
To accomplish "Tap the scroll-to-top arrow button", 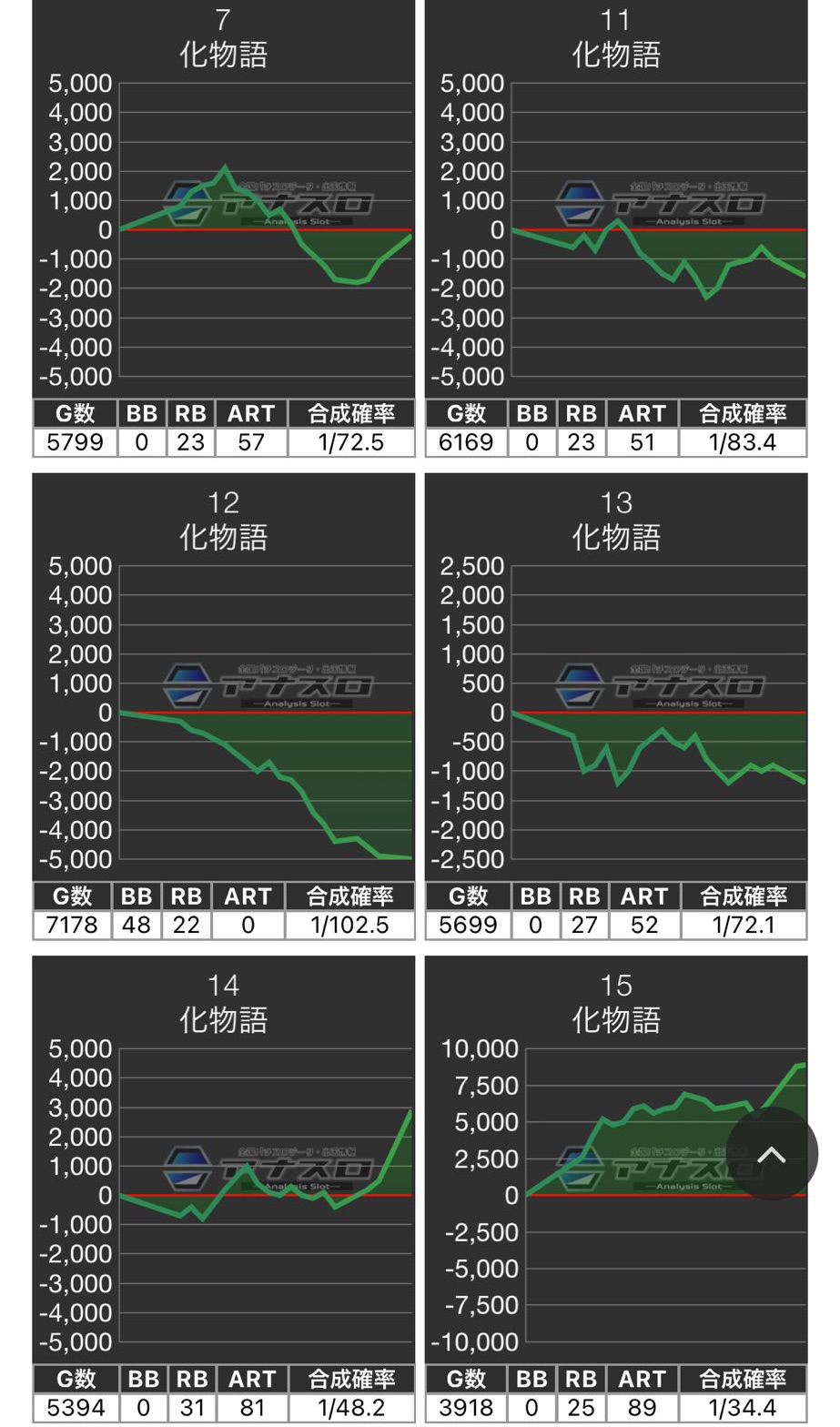I will [771, 1154].
